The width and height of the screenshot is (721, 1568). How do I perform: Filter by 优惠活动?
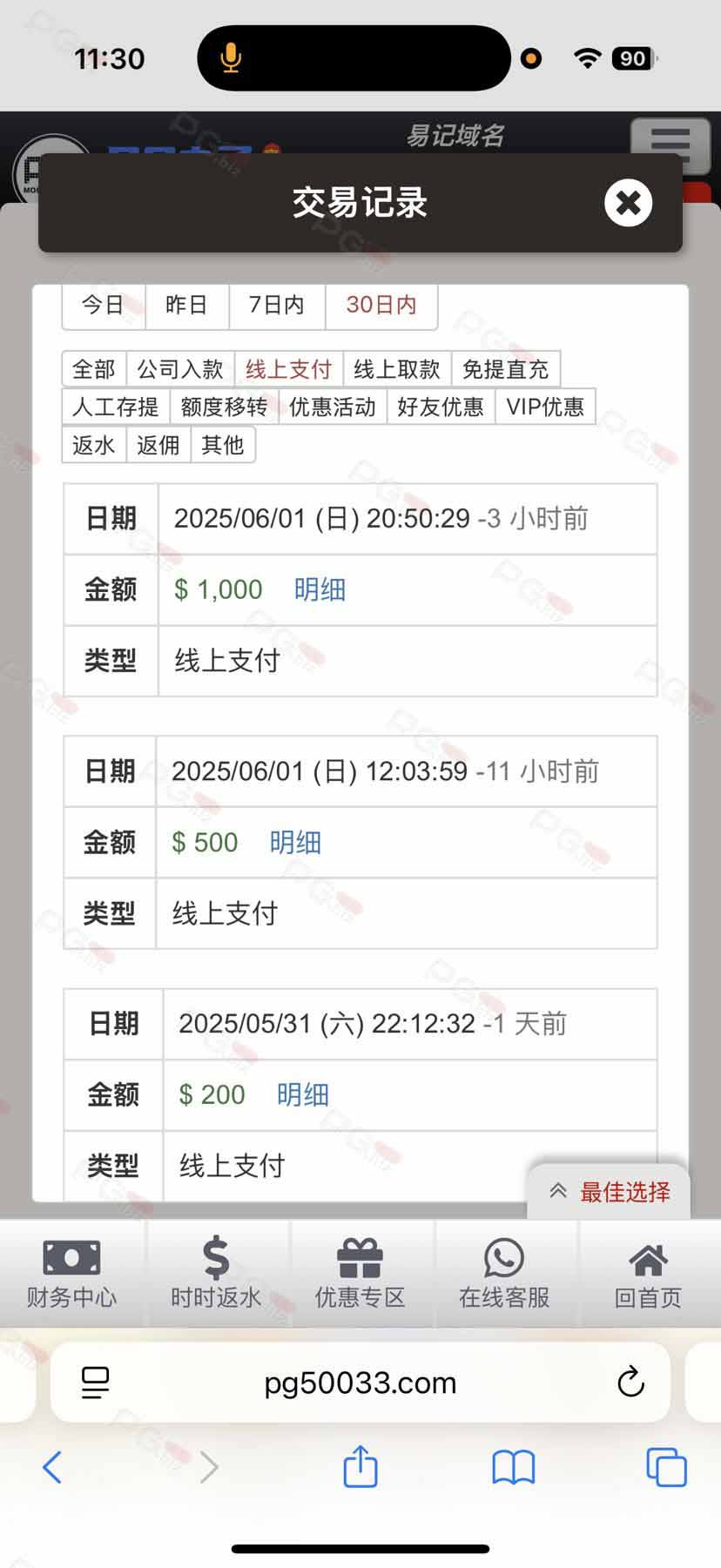coord(332,407)
